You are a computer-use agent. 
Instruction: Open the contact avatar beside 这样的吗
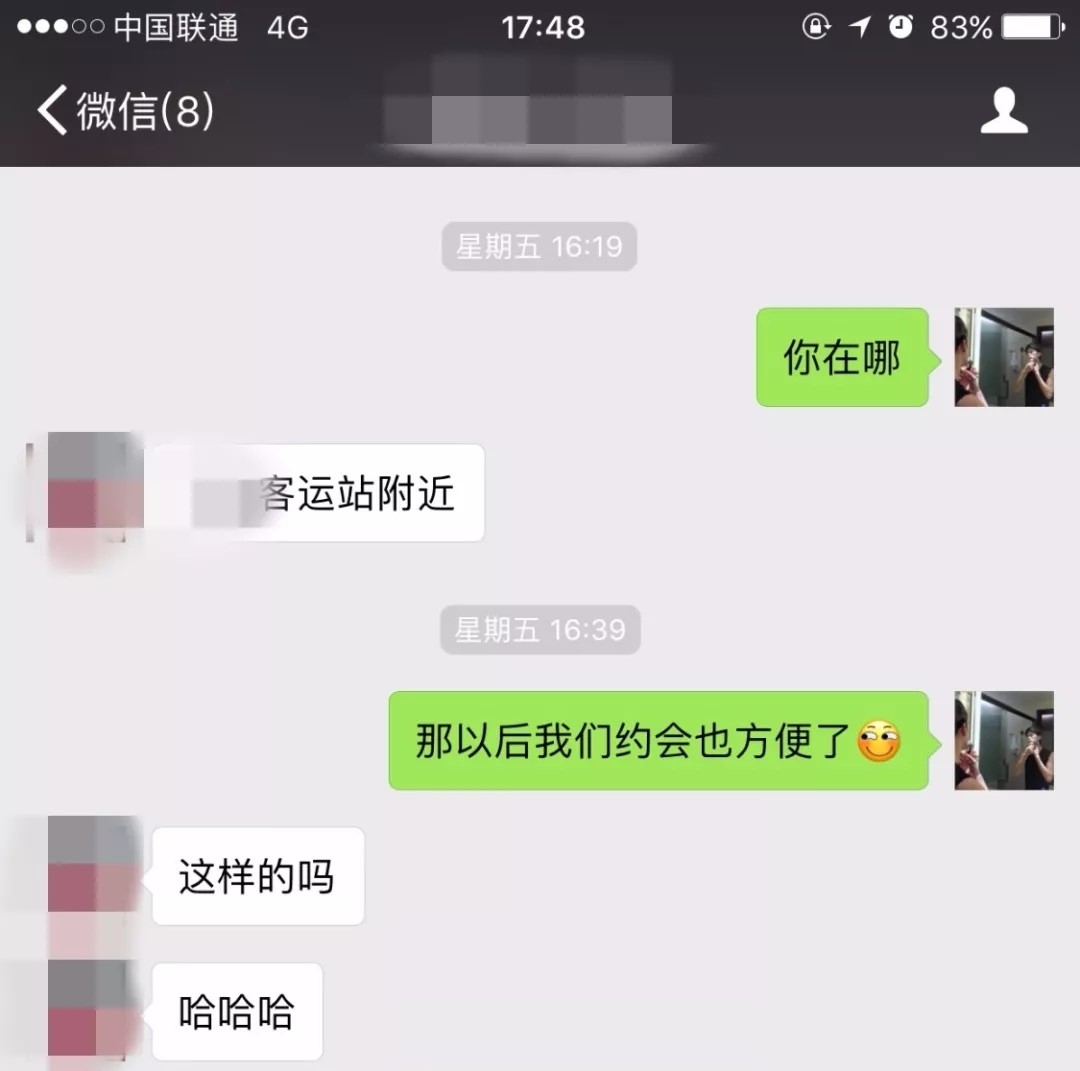coord(95,864)
